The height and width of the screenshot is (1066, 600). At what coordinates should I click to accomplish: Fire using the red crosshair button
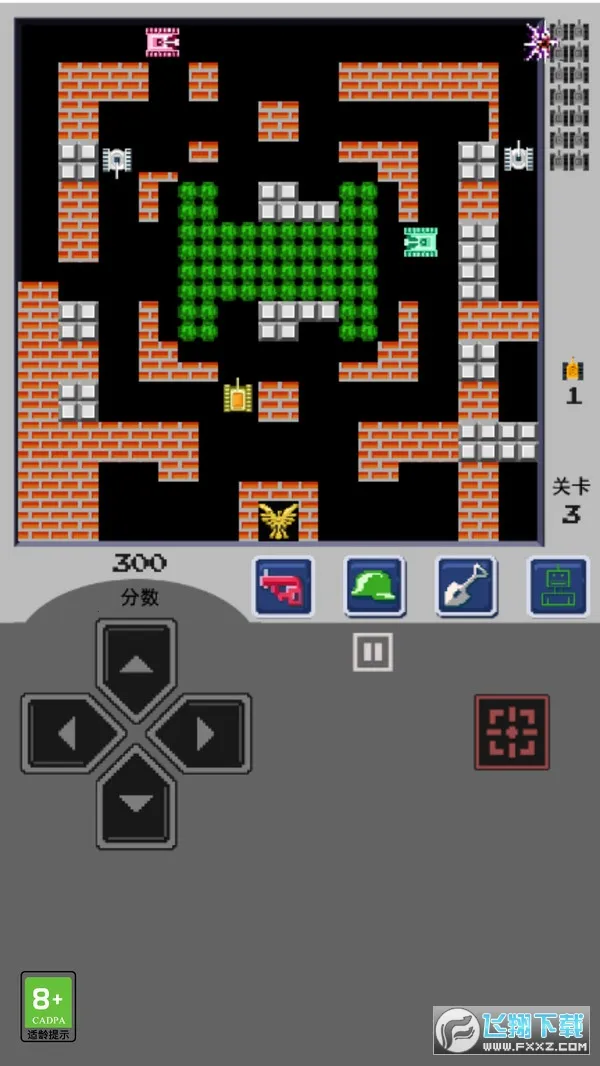511,733
